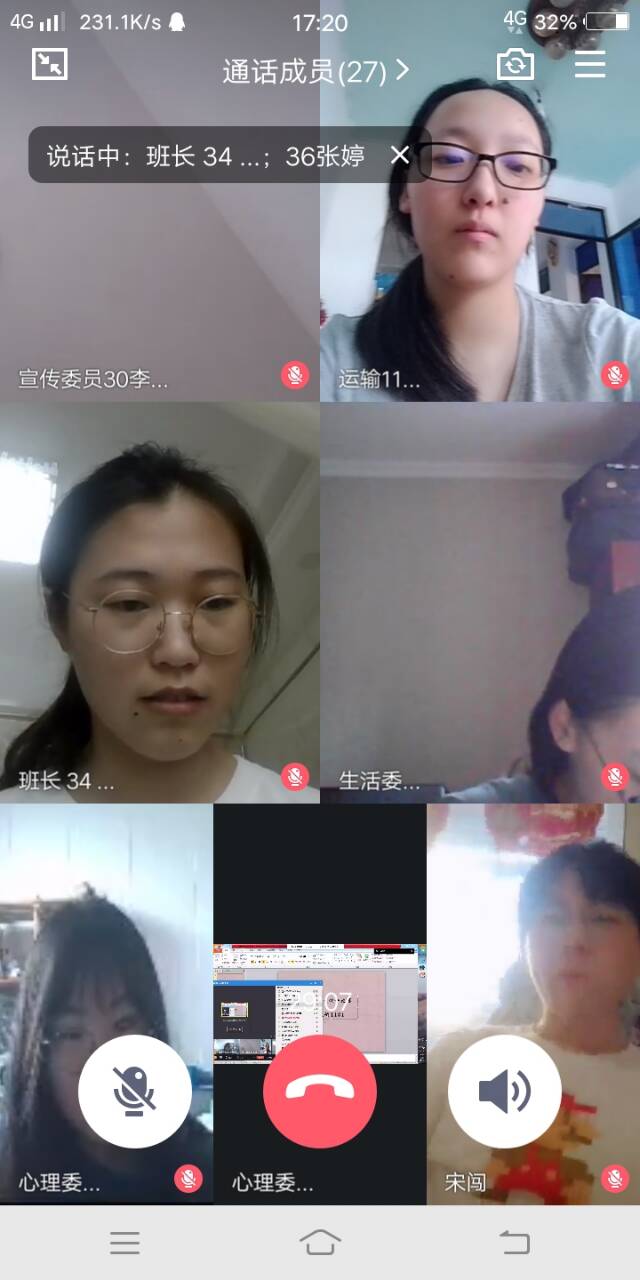Go back with system back button
The width and height of the screenshot is (640, 1280).
514,1243
